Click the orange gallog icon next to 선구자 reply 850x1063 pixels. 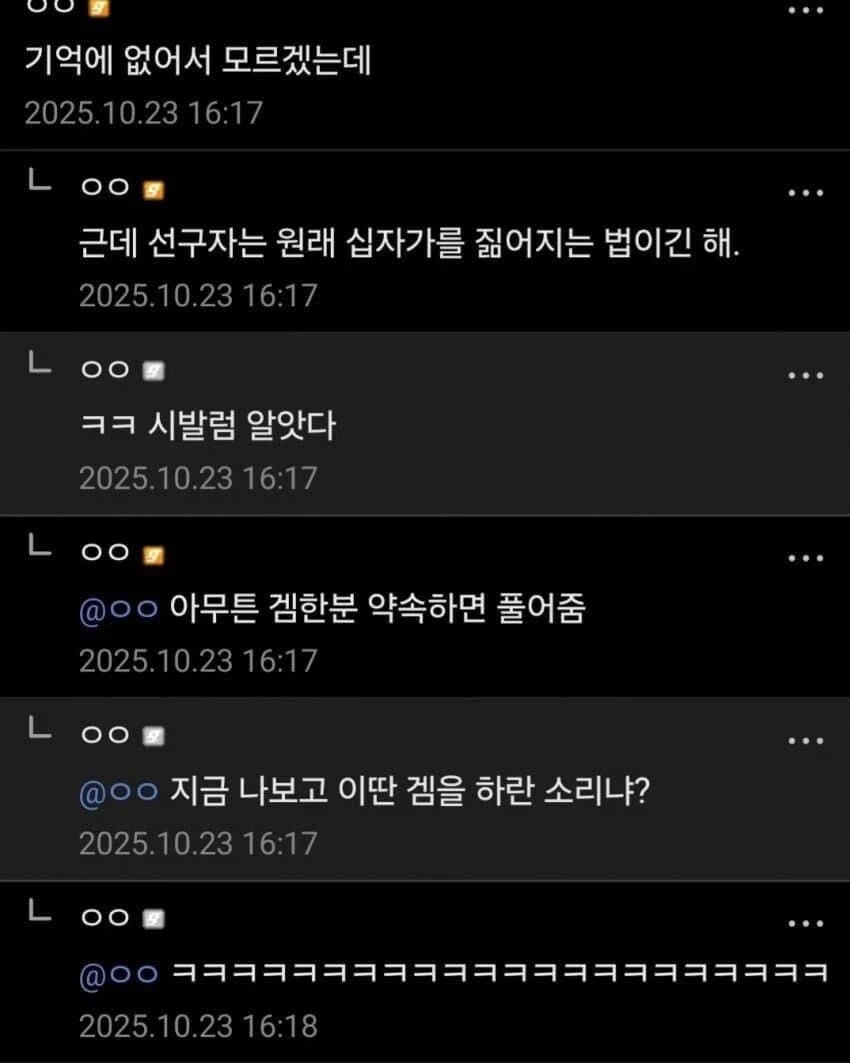152,186
